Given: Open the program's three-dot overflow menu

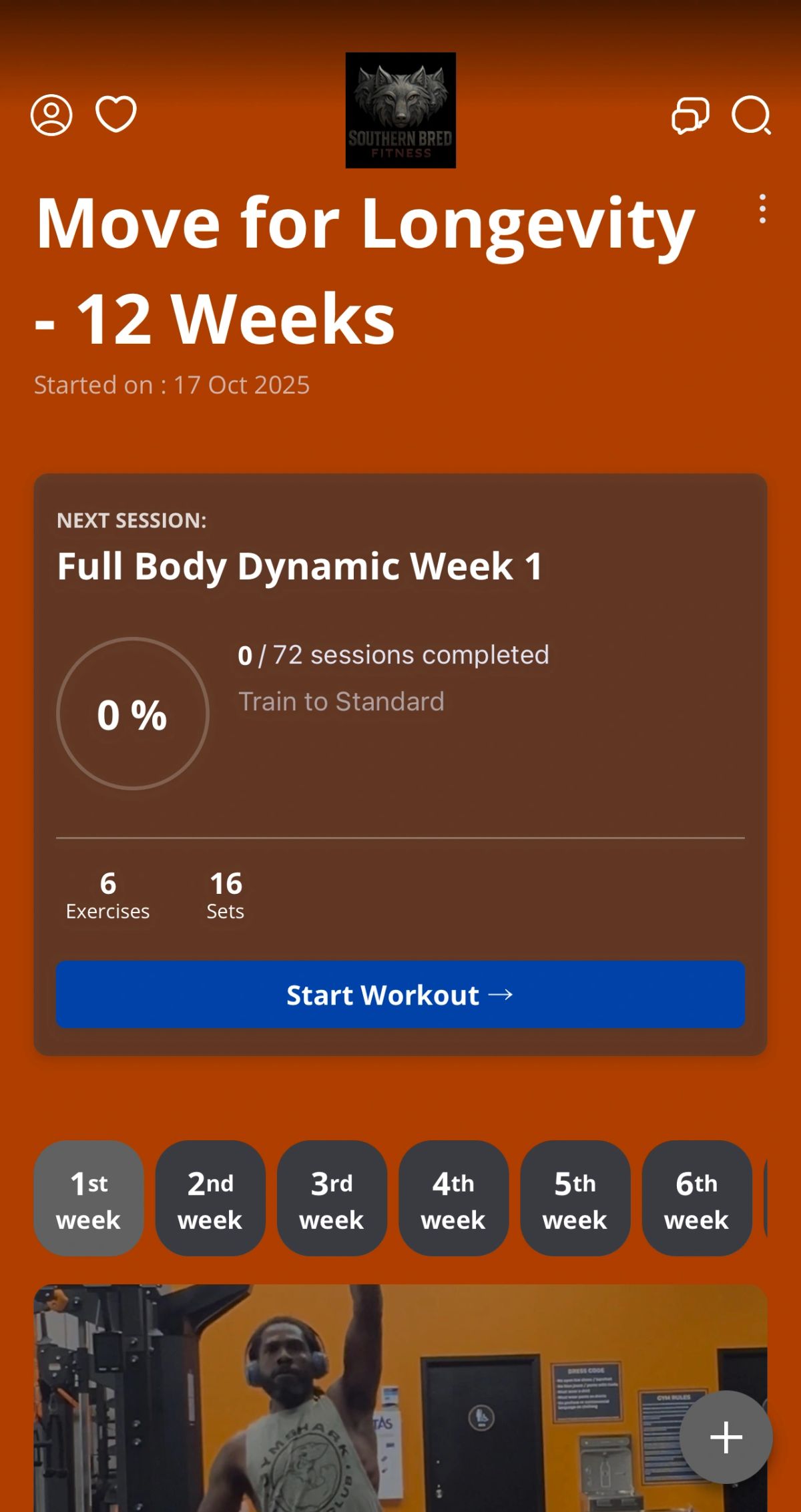Looking at the screenshot, I should (762, 209).
